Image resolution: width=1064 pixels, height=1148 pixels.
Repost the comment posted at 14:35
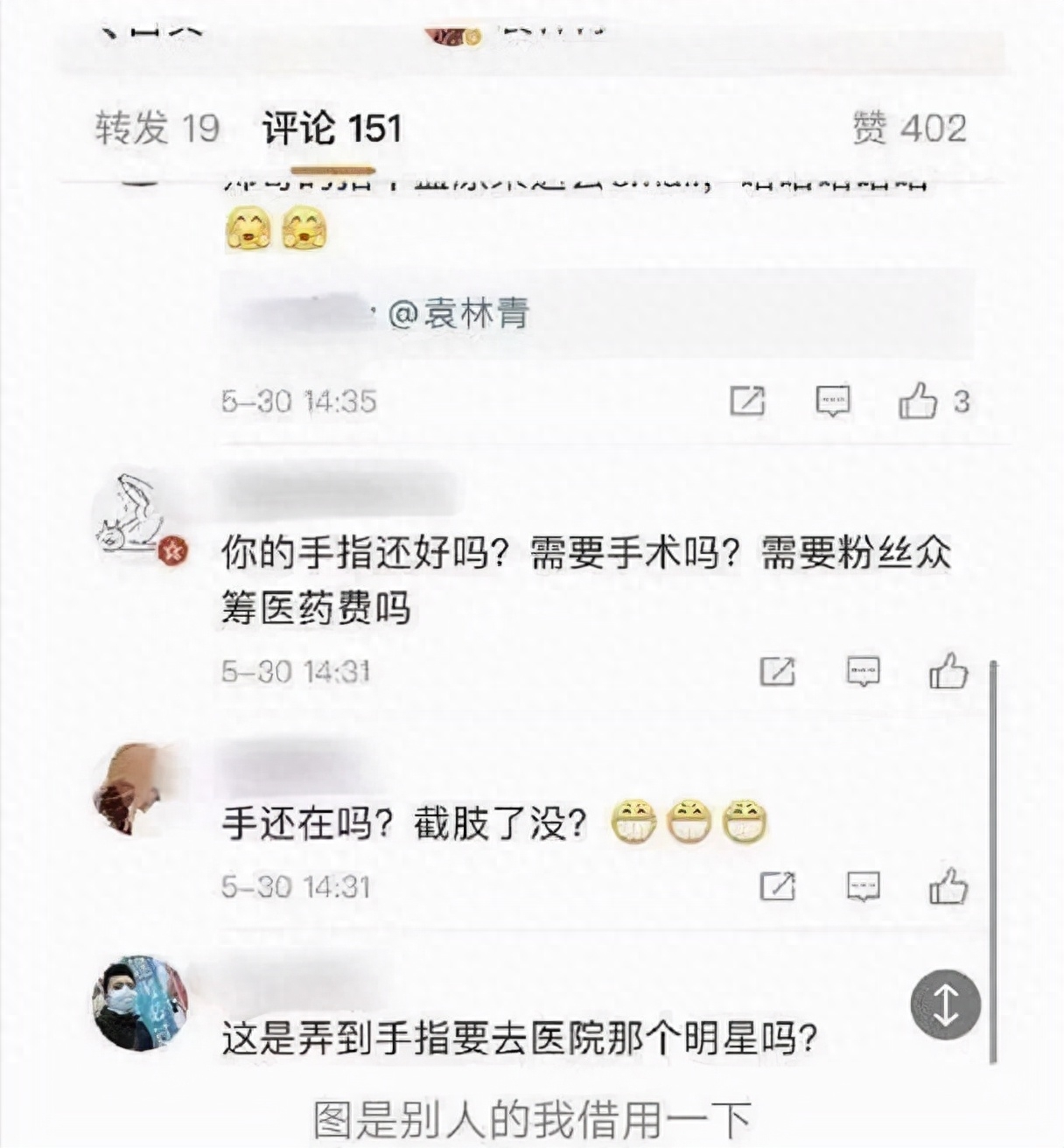pos(747,402)
